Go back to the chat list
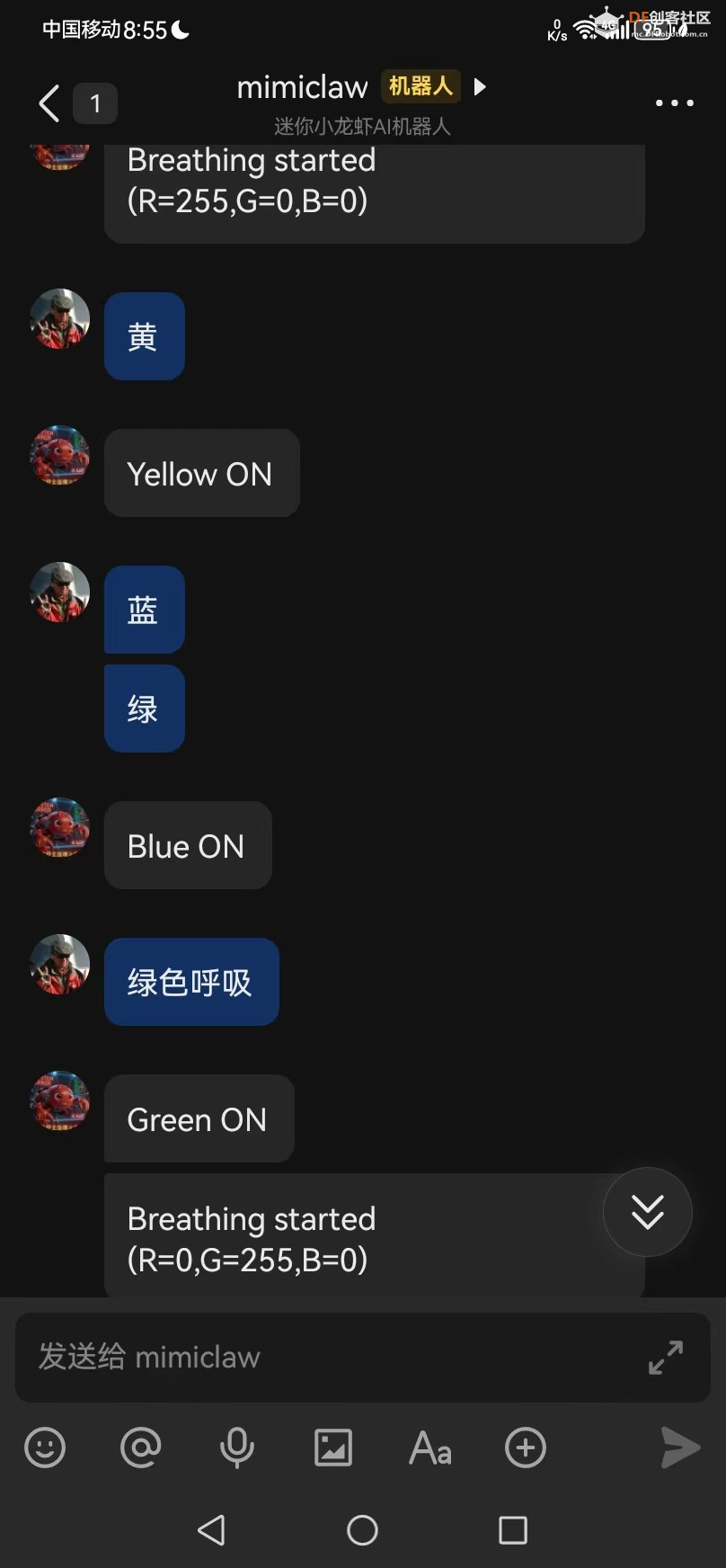Screen dimensions: 726x1568 coord(50,103)
